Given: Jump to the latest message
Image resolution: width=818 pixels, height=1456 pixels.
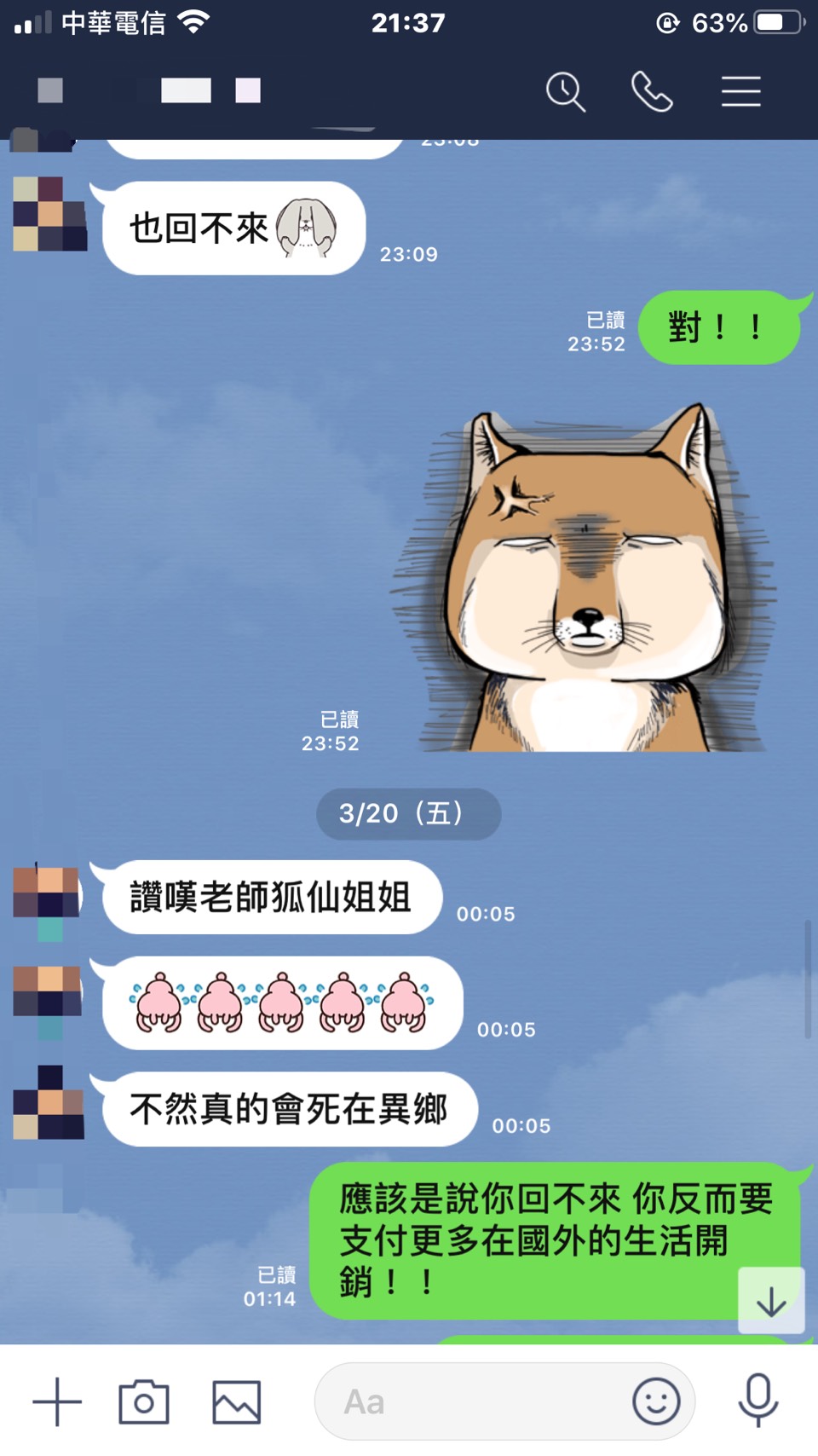Looking at the screenshot, I should click(771, 1301).
